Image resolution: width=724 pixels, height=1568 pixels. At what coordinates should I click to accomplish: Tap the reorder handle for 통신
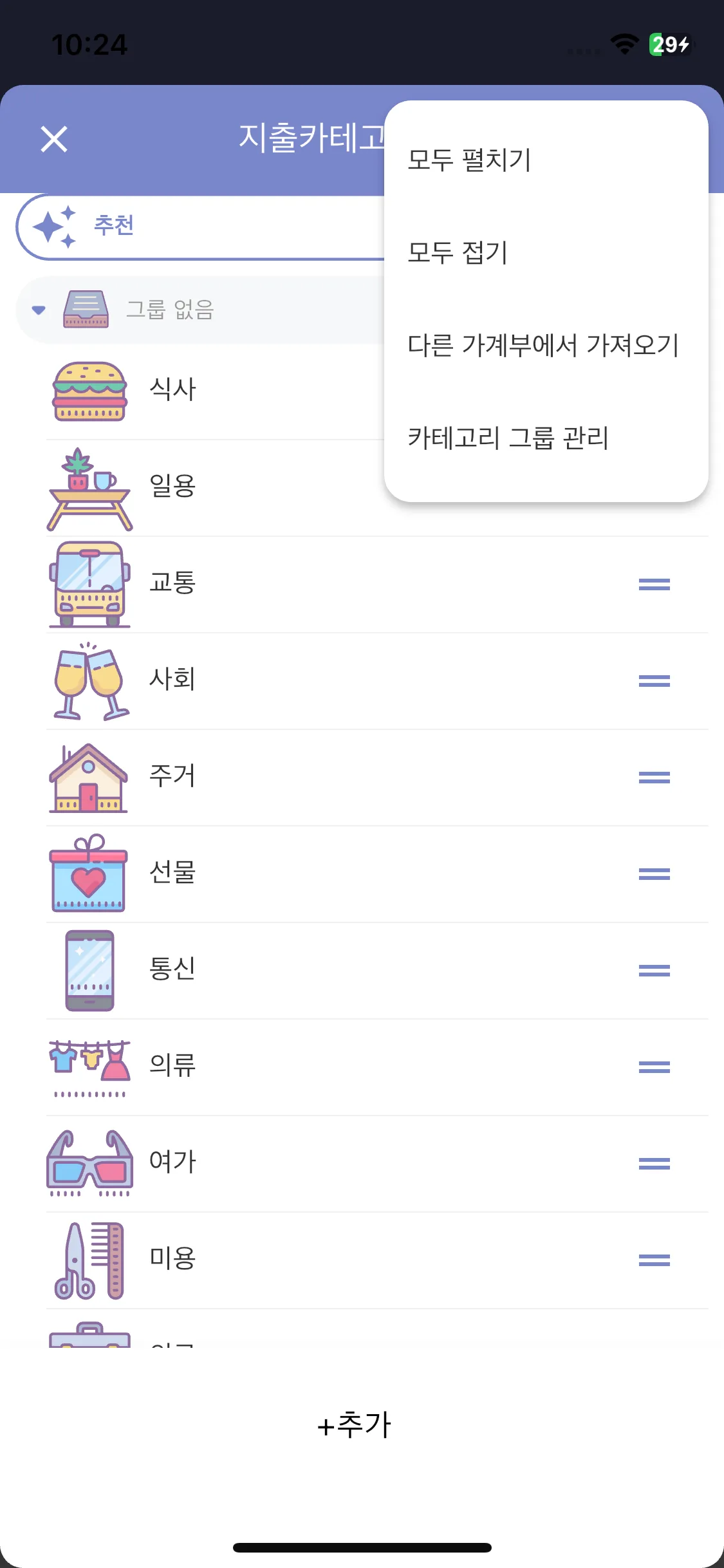coord(654,971)
